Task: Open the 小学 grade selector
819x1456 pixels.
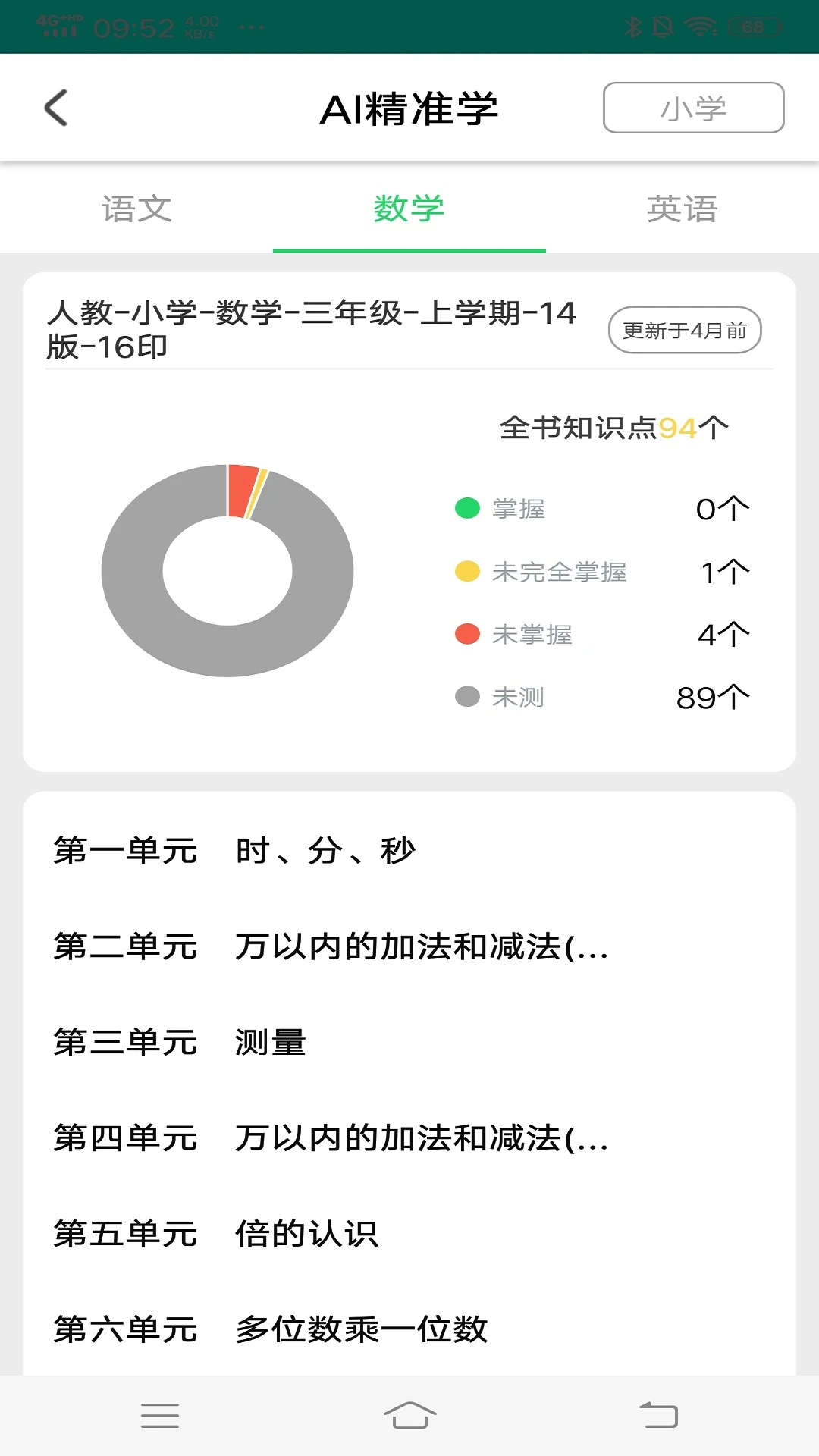Action: [692, 107]
